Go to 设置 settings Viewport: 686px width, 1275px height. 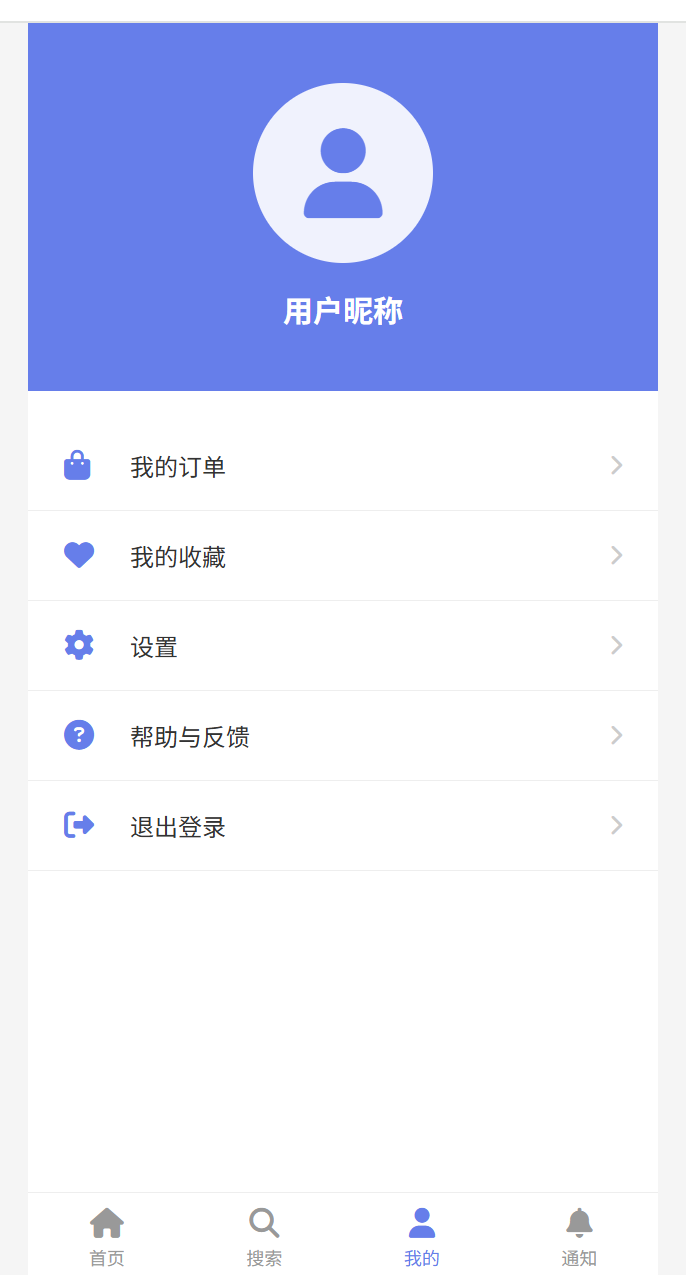(342, 646)
